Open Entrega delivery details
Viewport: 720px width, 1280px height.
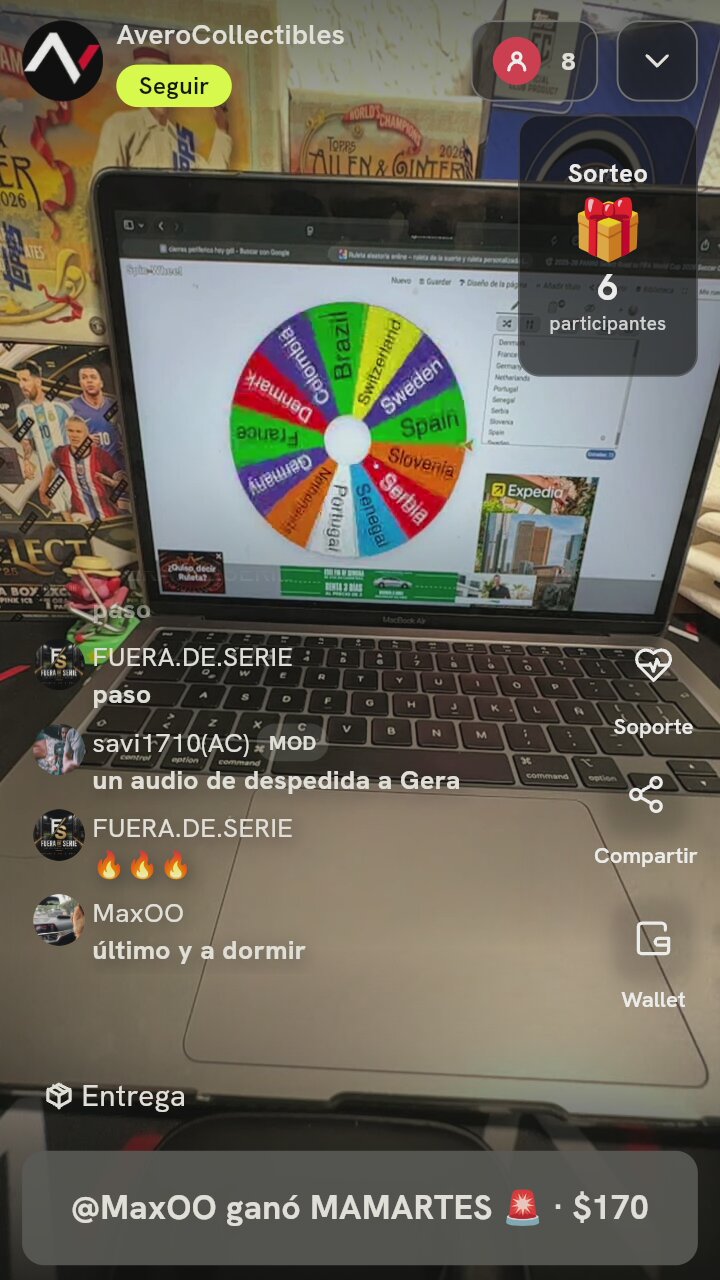116,1097
